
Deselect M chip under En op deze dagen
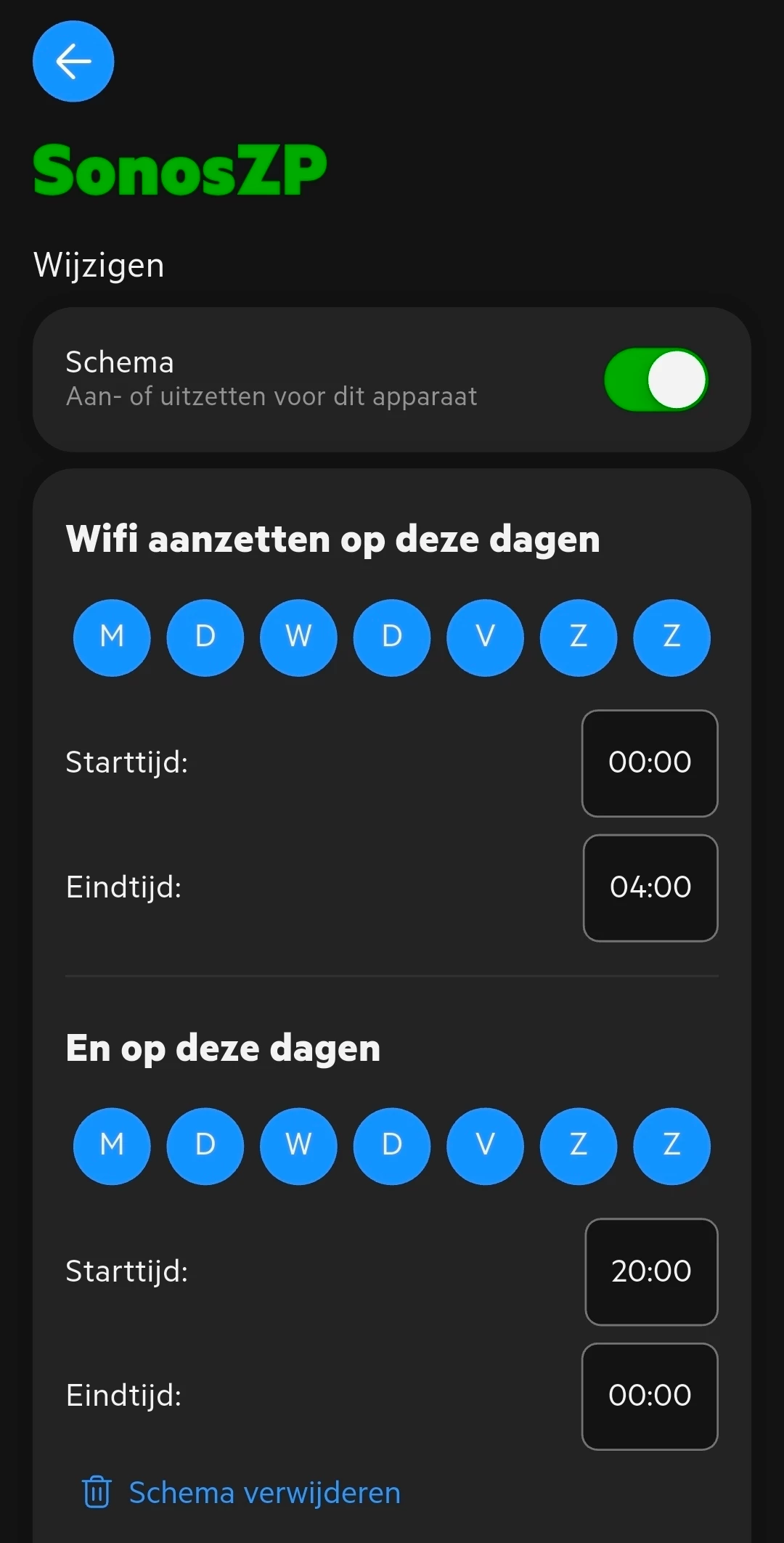coord(112,1145)
